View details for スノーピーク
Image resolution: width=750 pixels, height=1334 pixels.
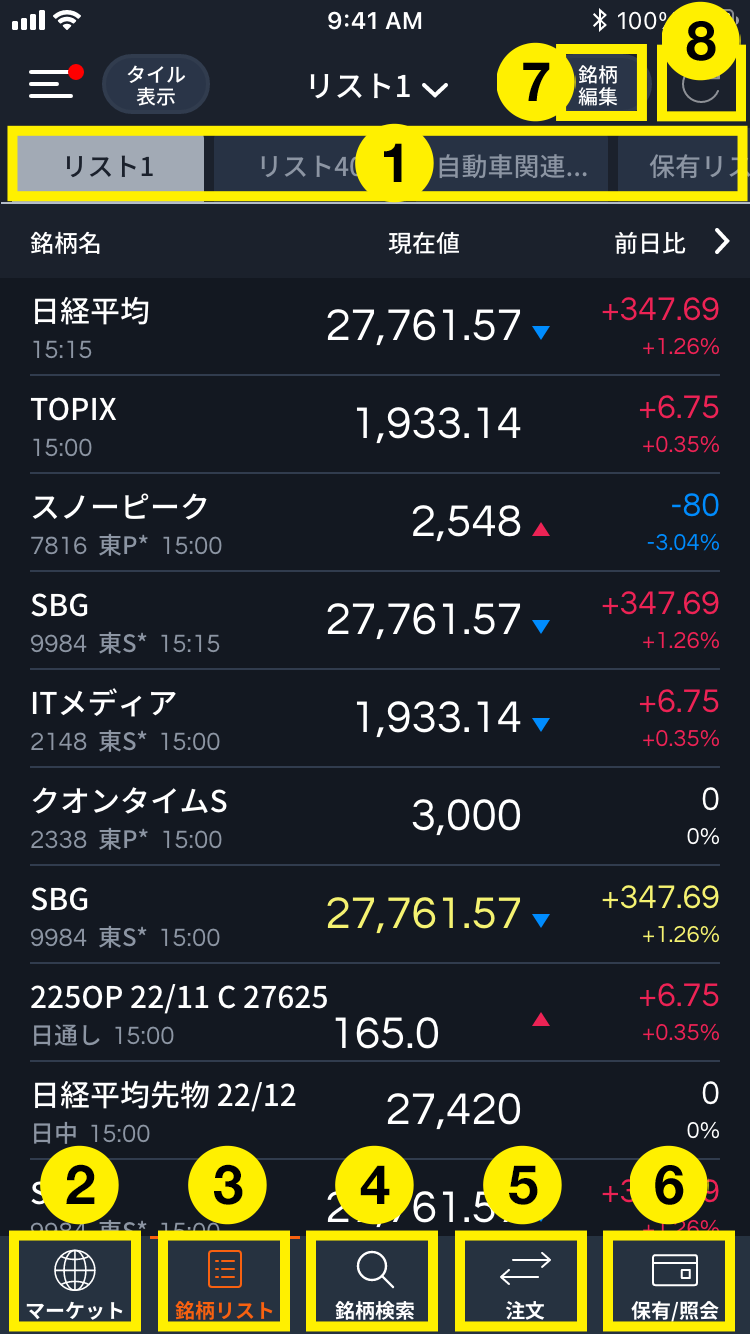pyautogui.click(x=375, y=522)
